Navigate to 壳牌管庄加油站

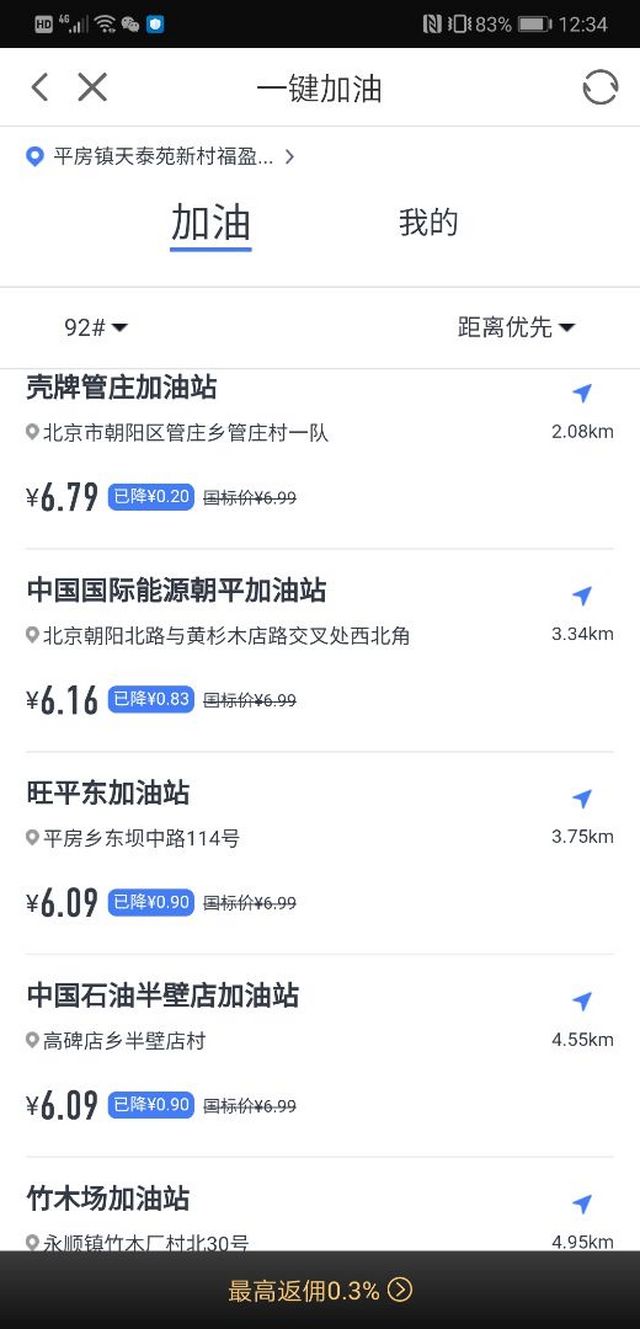click(582, 394)
